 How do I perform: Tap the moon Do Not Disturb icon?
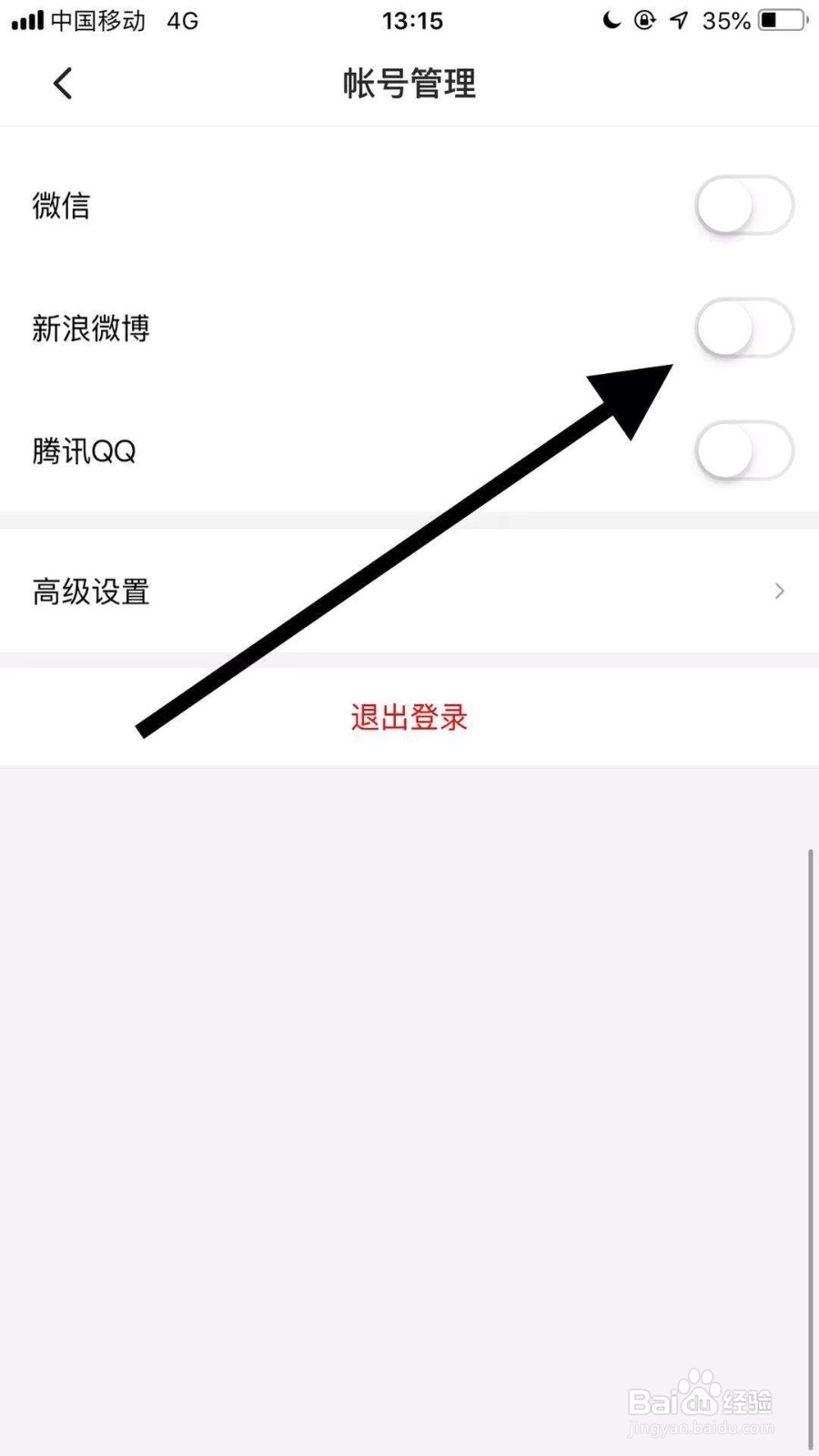[611, 20]
